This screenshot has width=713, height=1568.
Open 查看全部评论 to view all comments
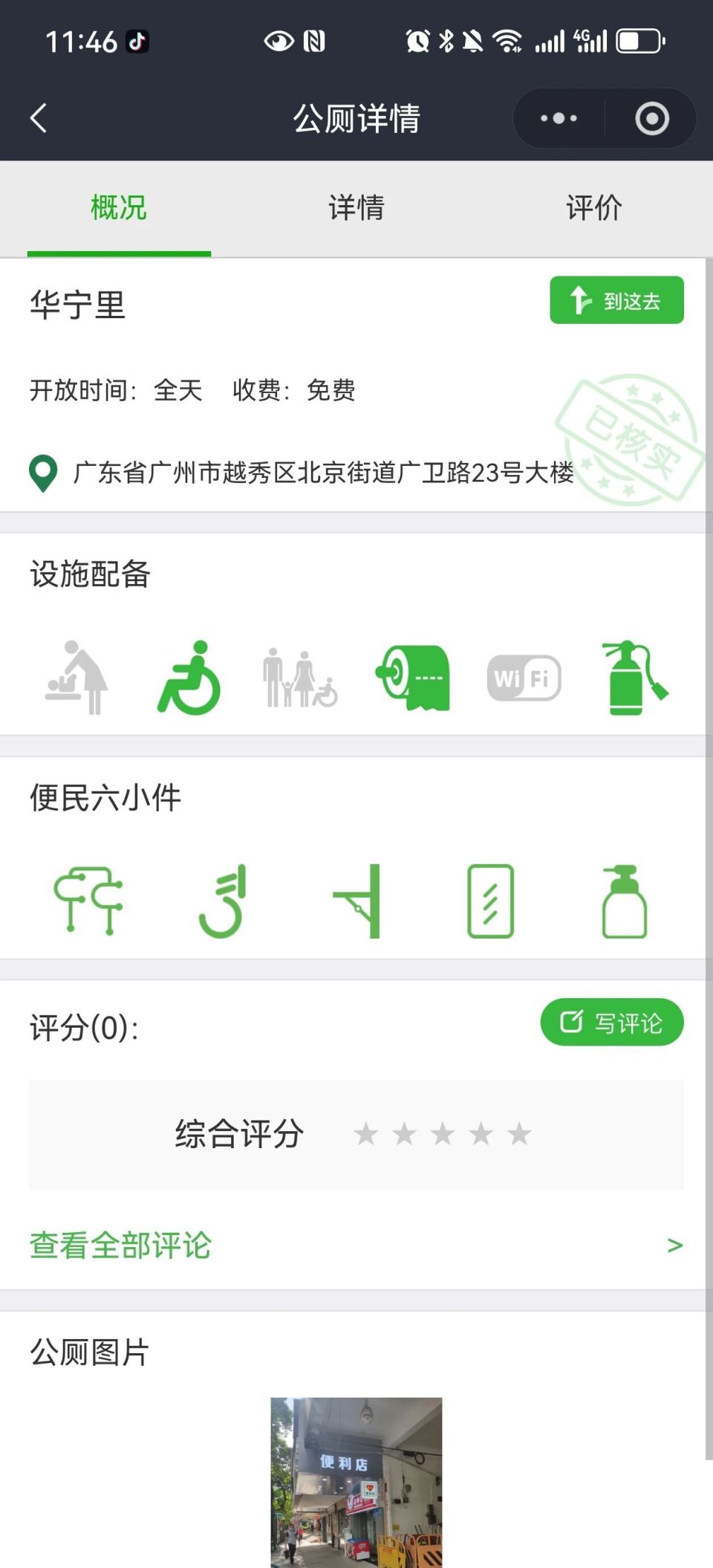tap(120, 1245)
